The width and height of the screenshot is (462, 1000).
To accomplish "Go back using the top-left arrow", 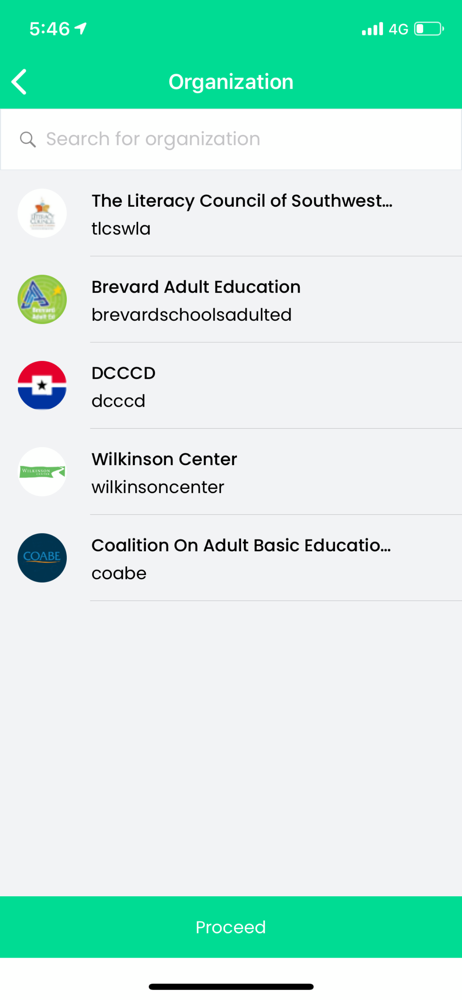I will 19,82.
